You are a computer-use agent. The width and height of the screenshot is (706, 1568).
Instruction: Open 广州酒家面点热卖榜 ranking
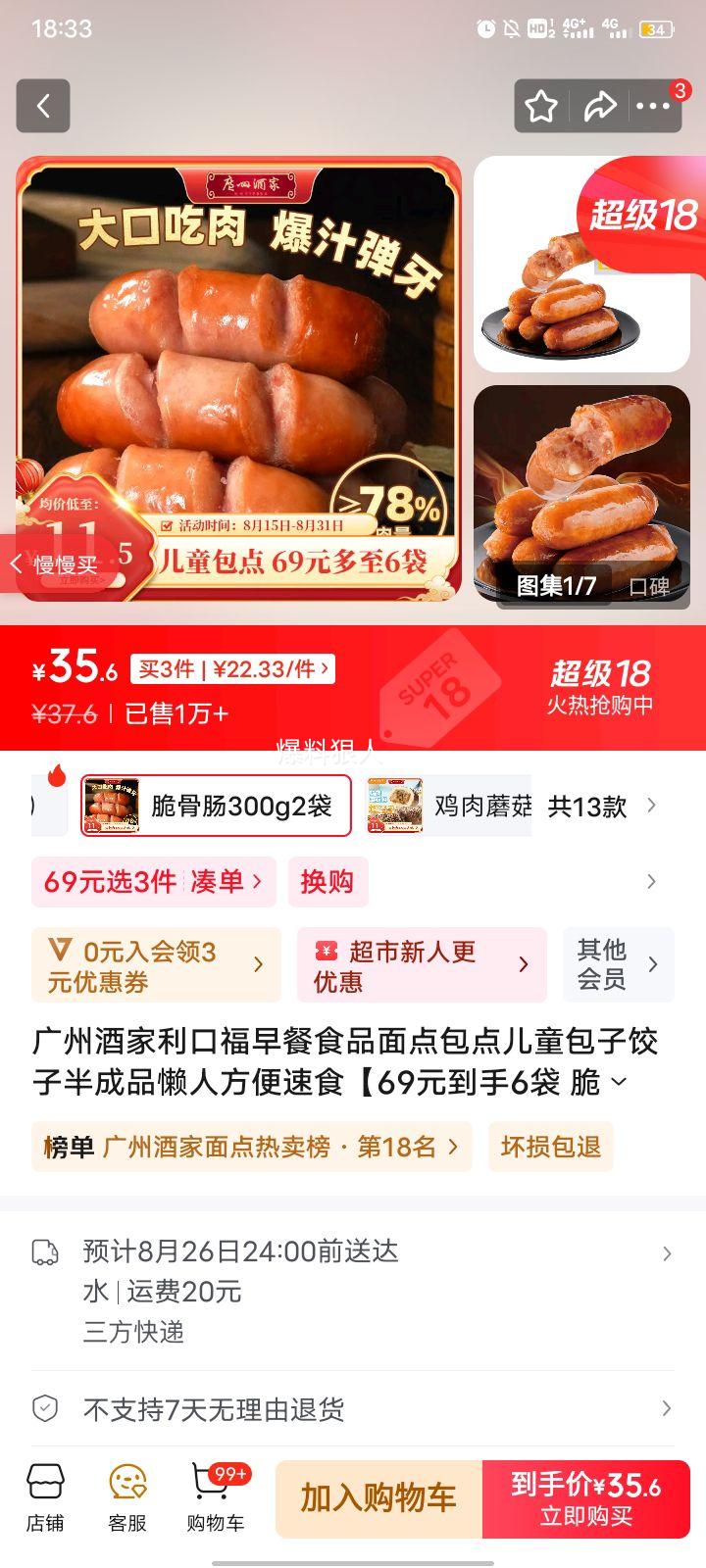point(251,1147)
